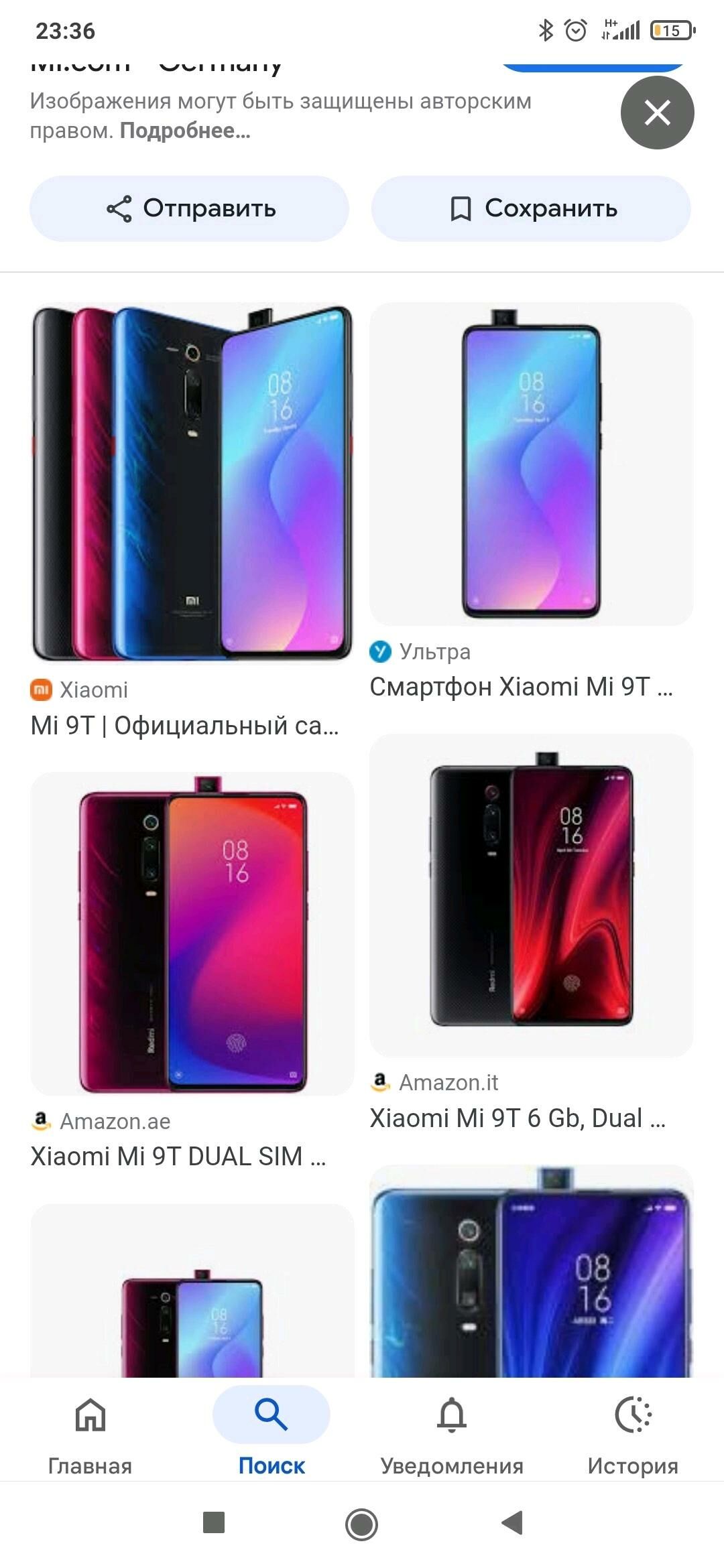Open the Подробнее copyright link
The width and height of the screenshot is (724, 1568).
tap(185, 131)
